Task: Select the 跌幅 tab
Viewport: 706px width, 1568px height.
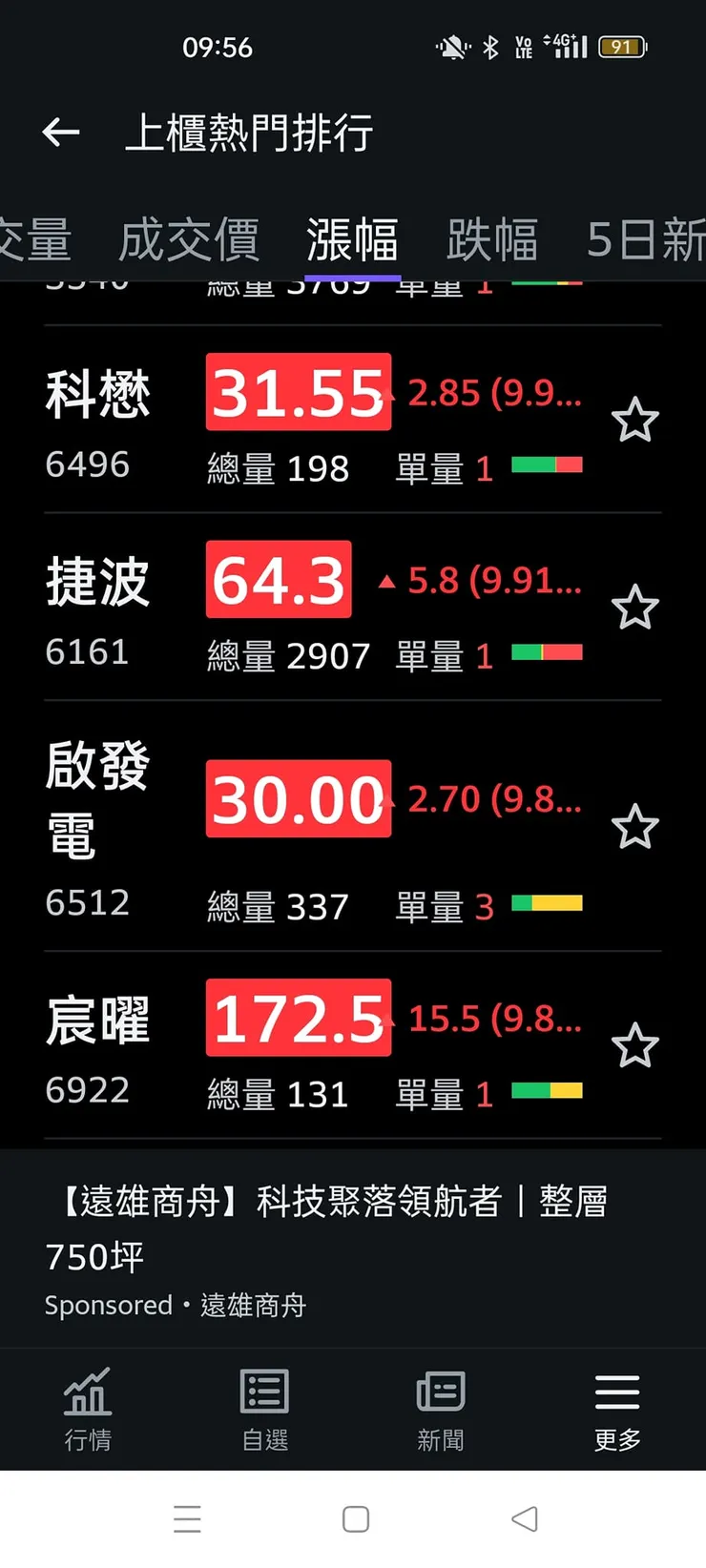Action: 492,239
